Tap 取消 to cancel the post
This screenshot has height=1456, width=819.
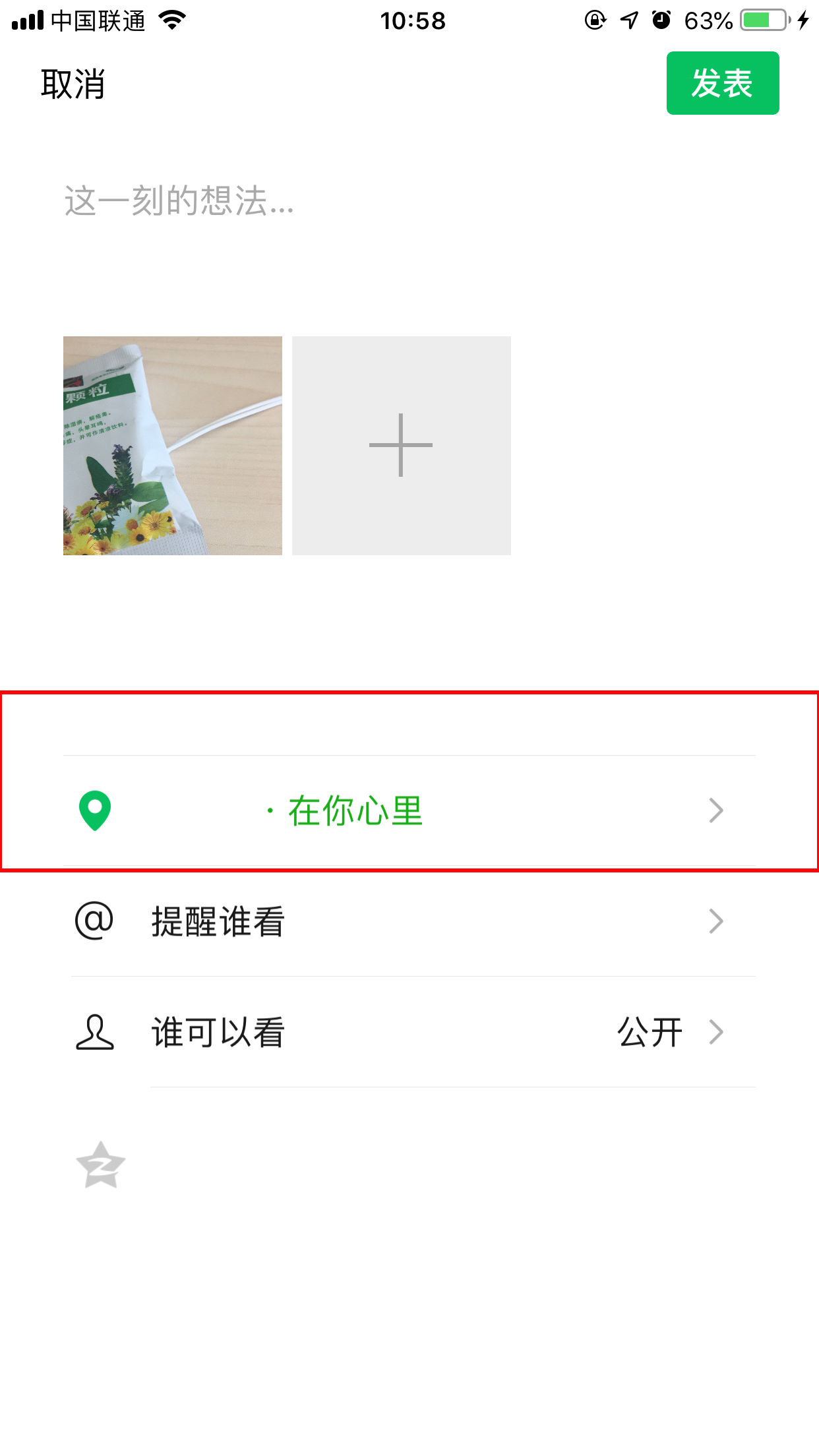point(73,84)
